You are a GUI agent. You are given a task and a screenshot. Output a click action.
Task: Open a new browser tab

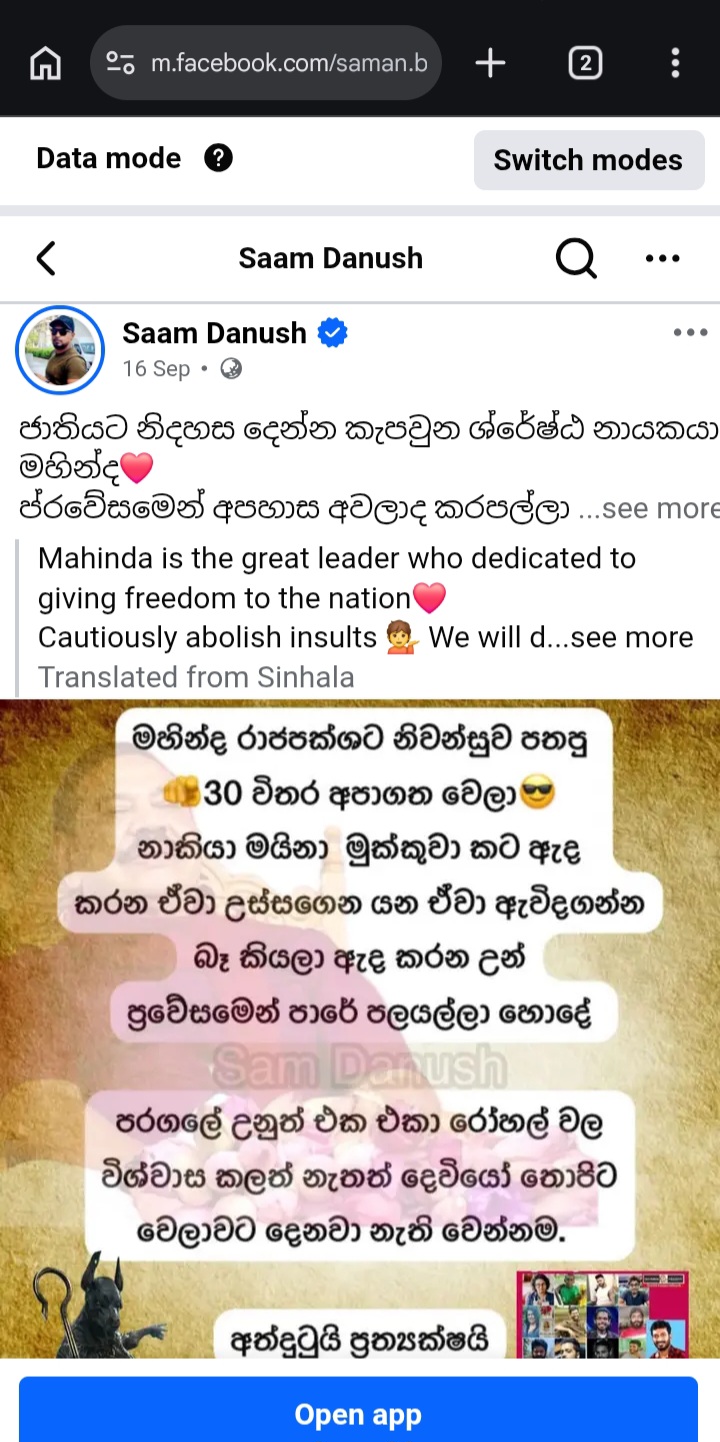point(490,63)
